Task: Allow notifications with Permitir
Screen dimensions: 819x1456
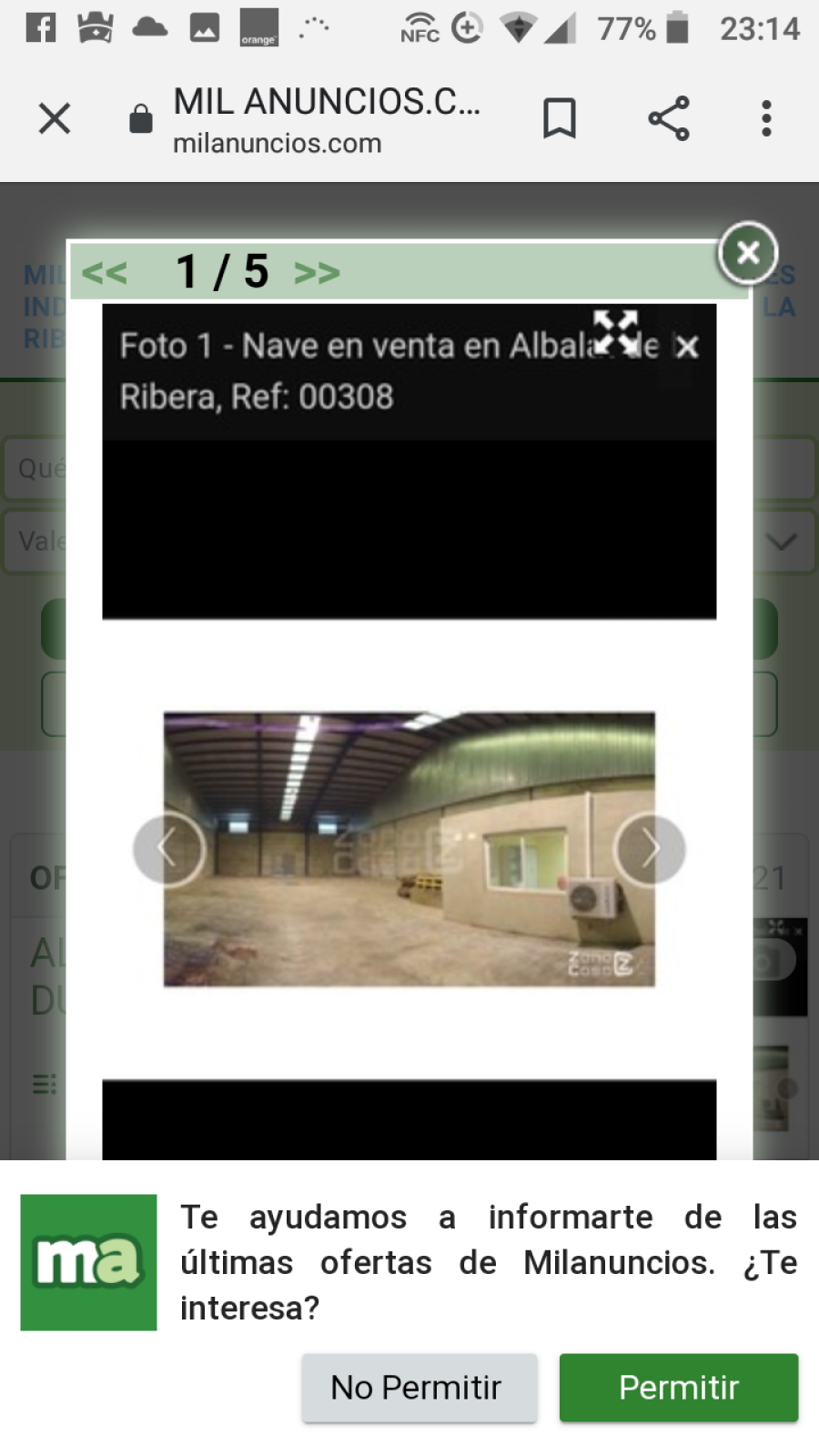Action: tap(679, 1388)
